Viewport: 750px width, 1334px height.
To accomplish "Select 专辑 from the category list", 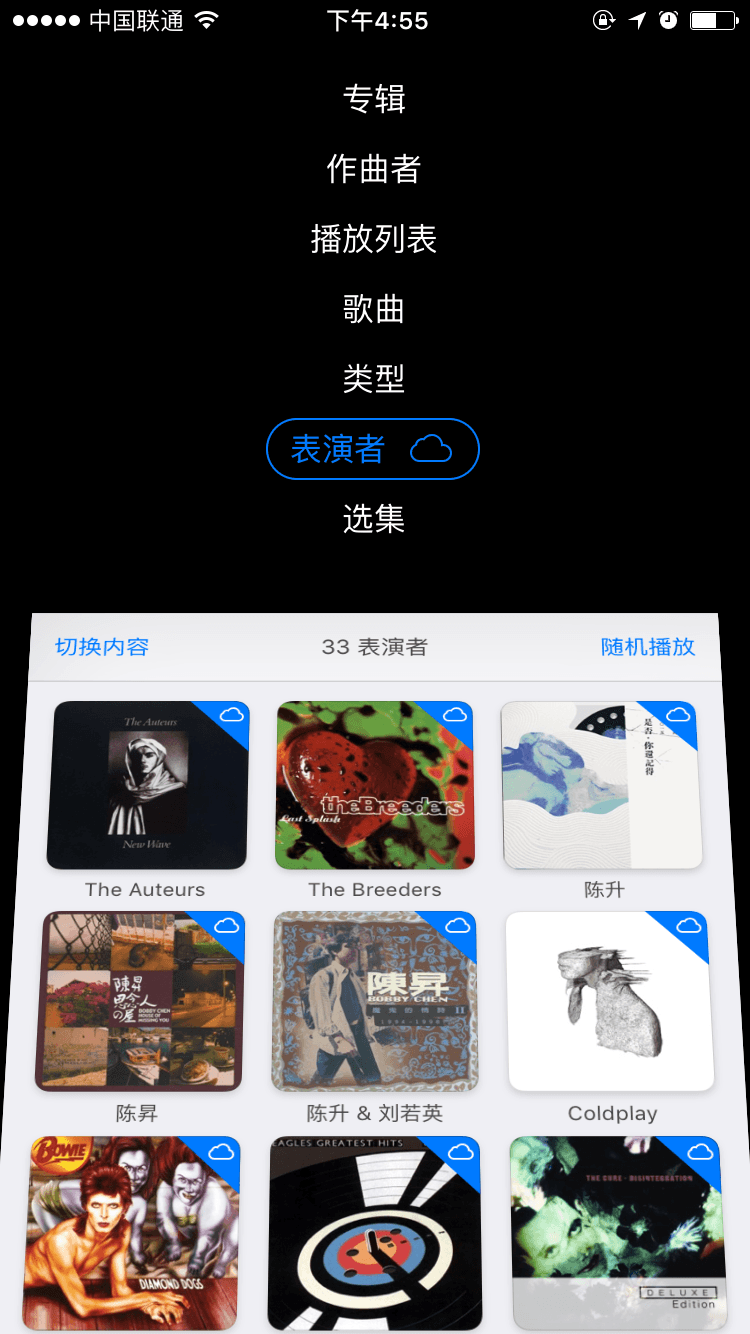I will (x=374, y=99).
